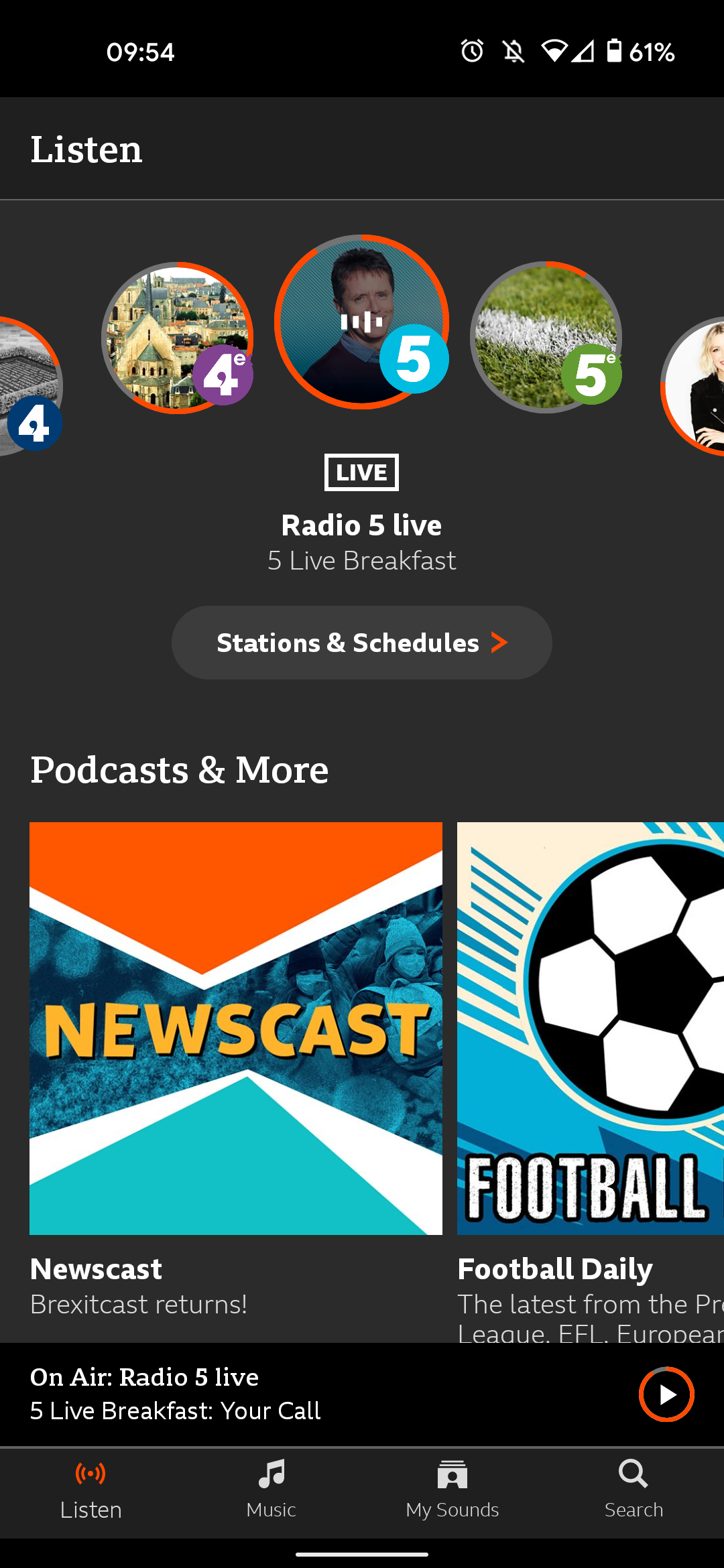Select the Radio 5 live station icon
Image resolution: width=724 pixels, height=1568 pixels.
tap(361, 322)
